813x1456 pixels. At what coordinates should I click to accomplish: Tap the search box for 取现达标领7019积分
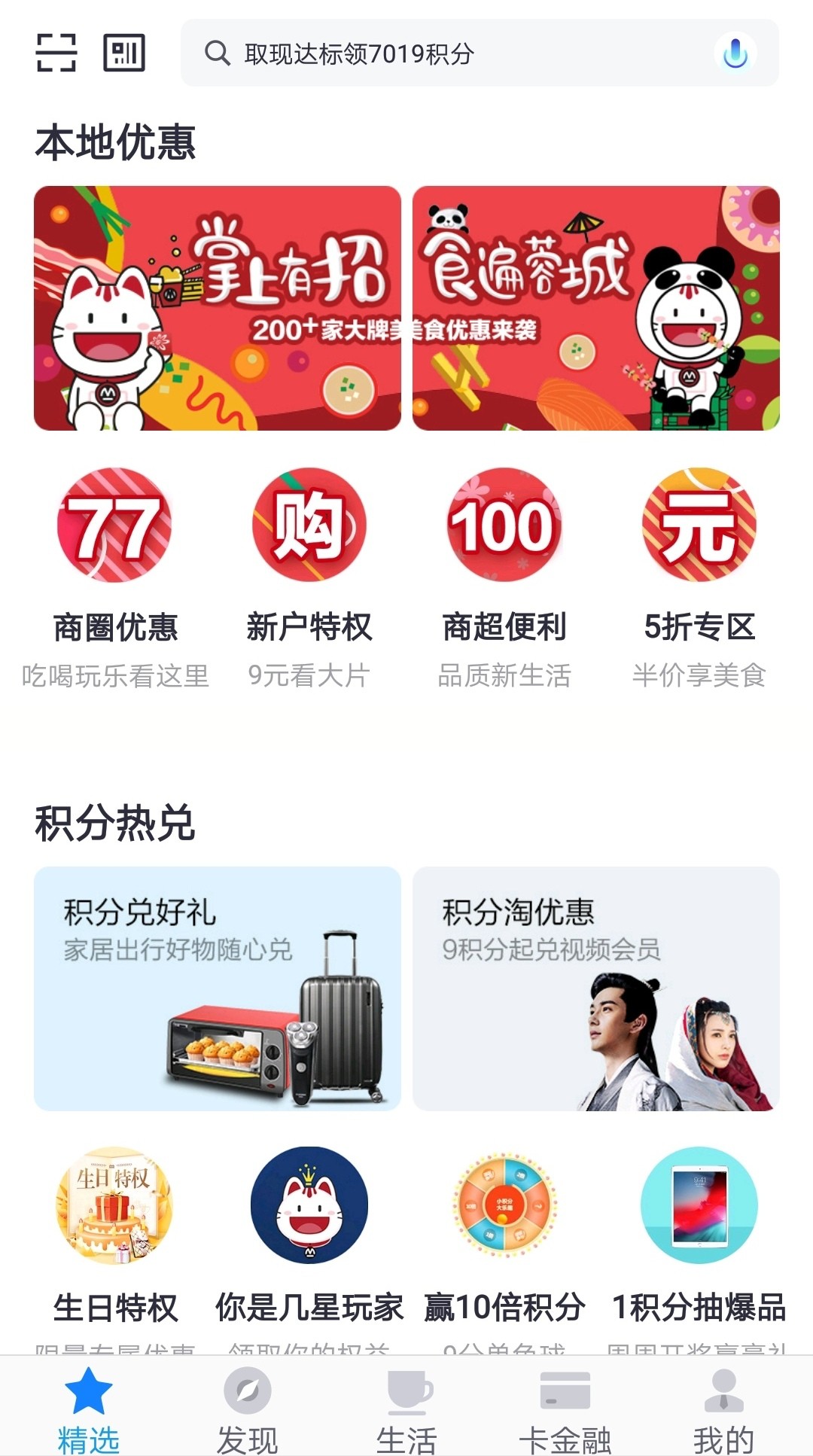[x=480, y=53]
